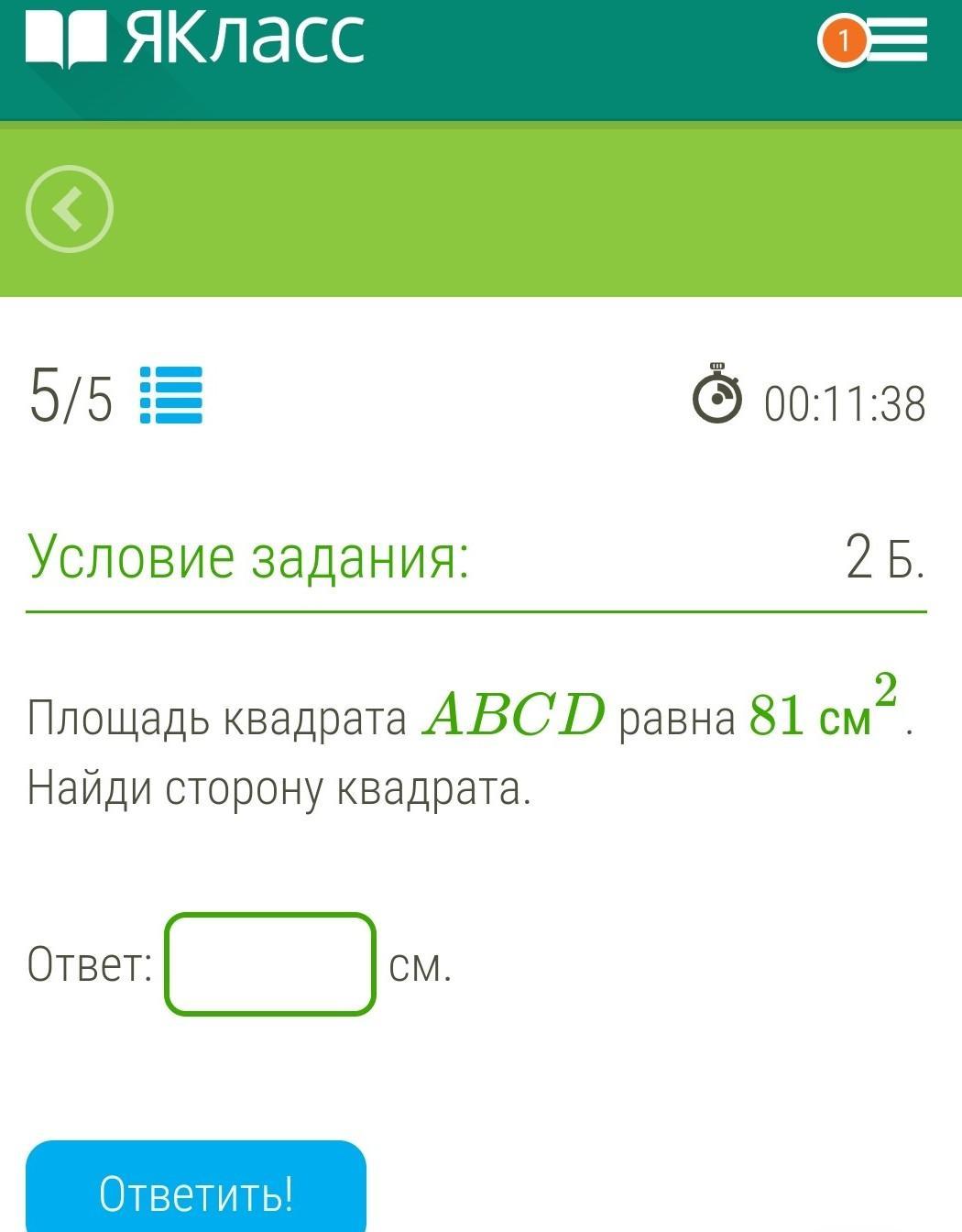Submit with the Ответить! button
This screenshot has width=962, height=1232.
(196, 1192)
